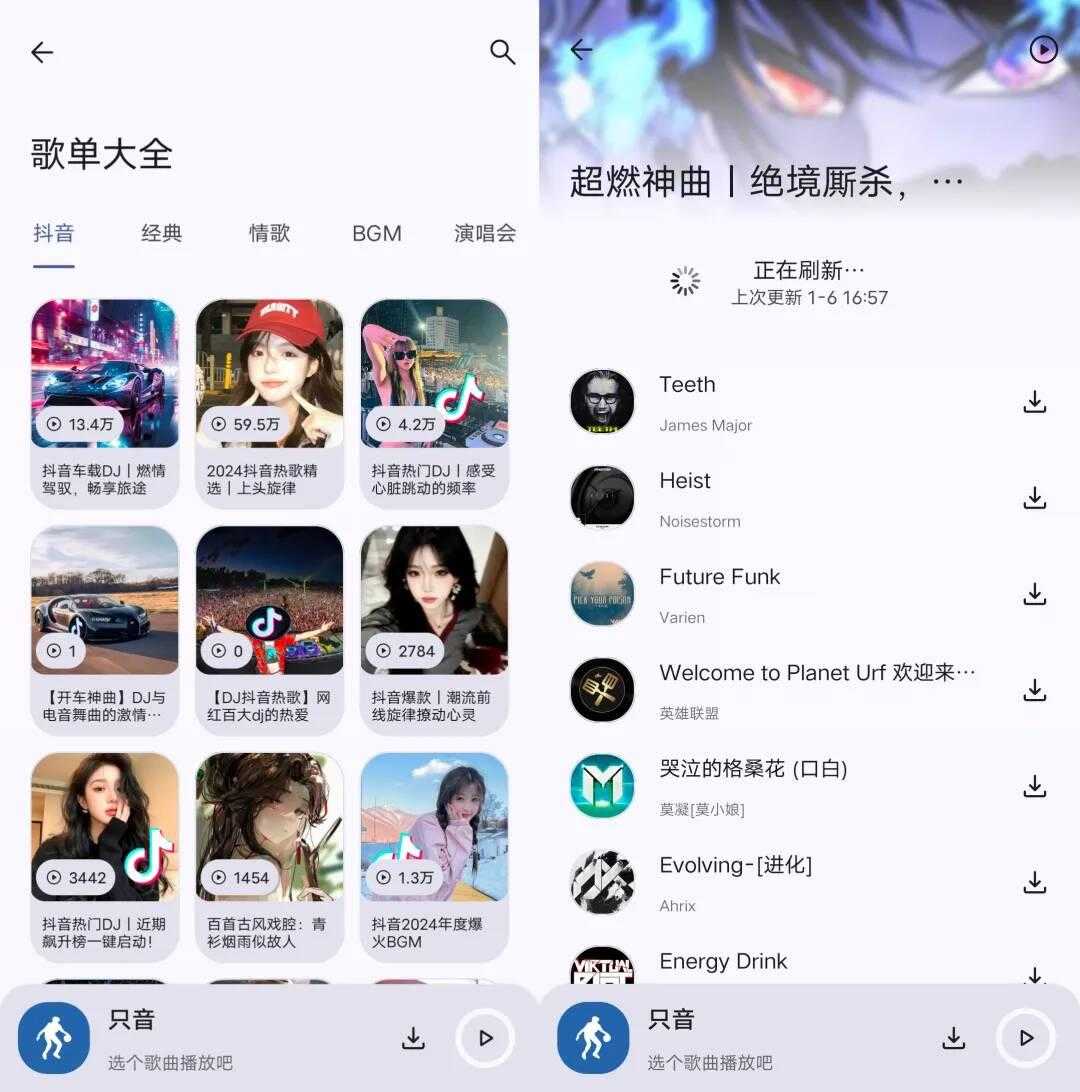Open the 2024抖音热歌精选 playlist

coord(269,400)
